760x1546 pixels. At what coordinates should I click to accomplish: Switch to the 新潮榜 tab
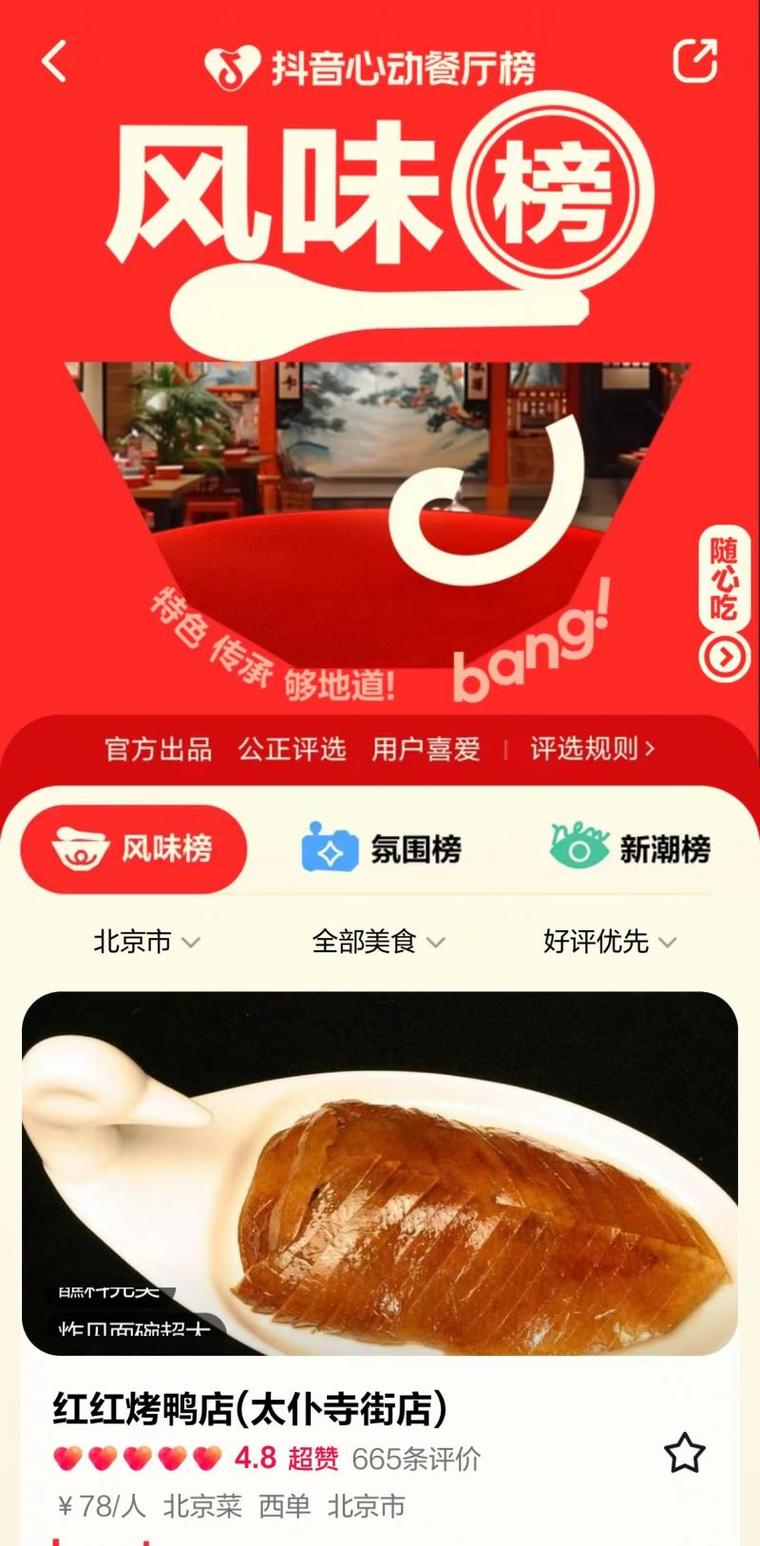(630, 849)
